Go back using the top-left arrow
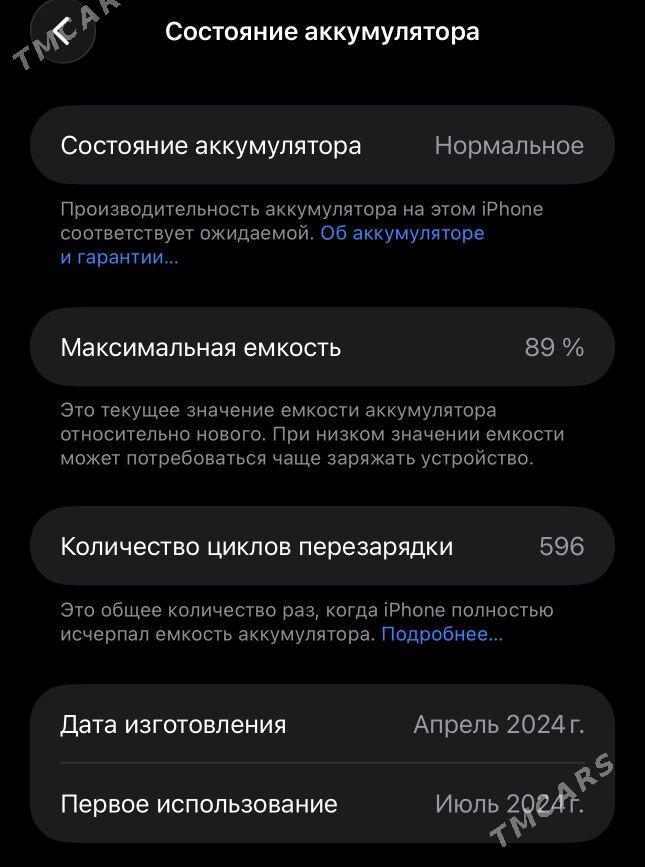This screenshot has width=645, height=867. [x=62, y=32]
